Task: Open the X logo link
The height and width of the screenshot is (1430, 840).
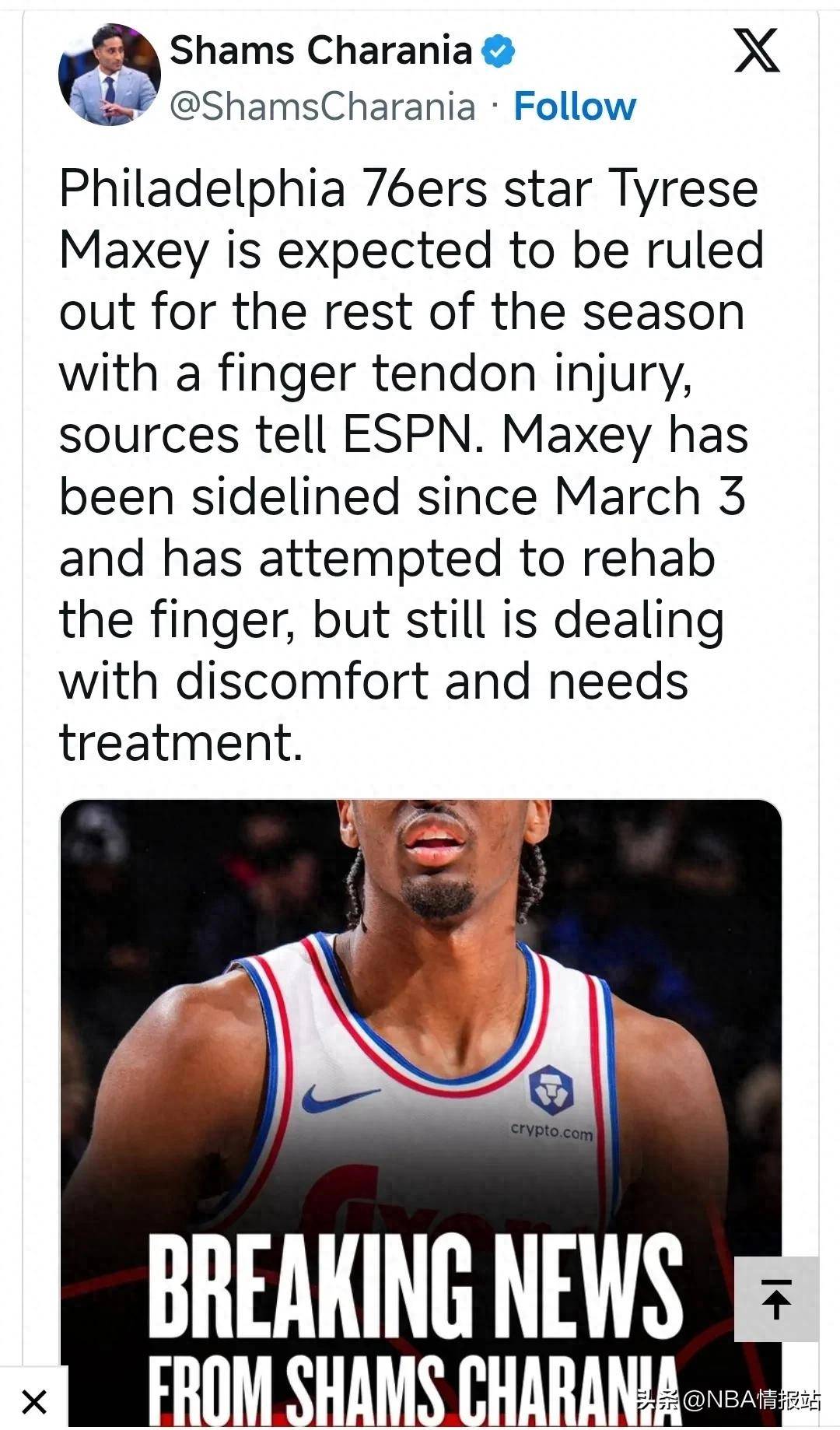Action: pyautogui.click(x=756, y=51)
